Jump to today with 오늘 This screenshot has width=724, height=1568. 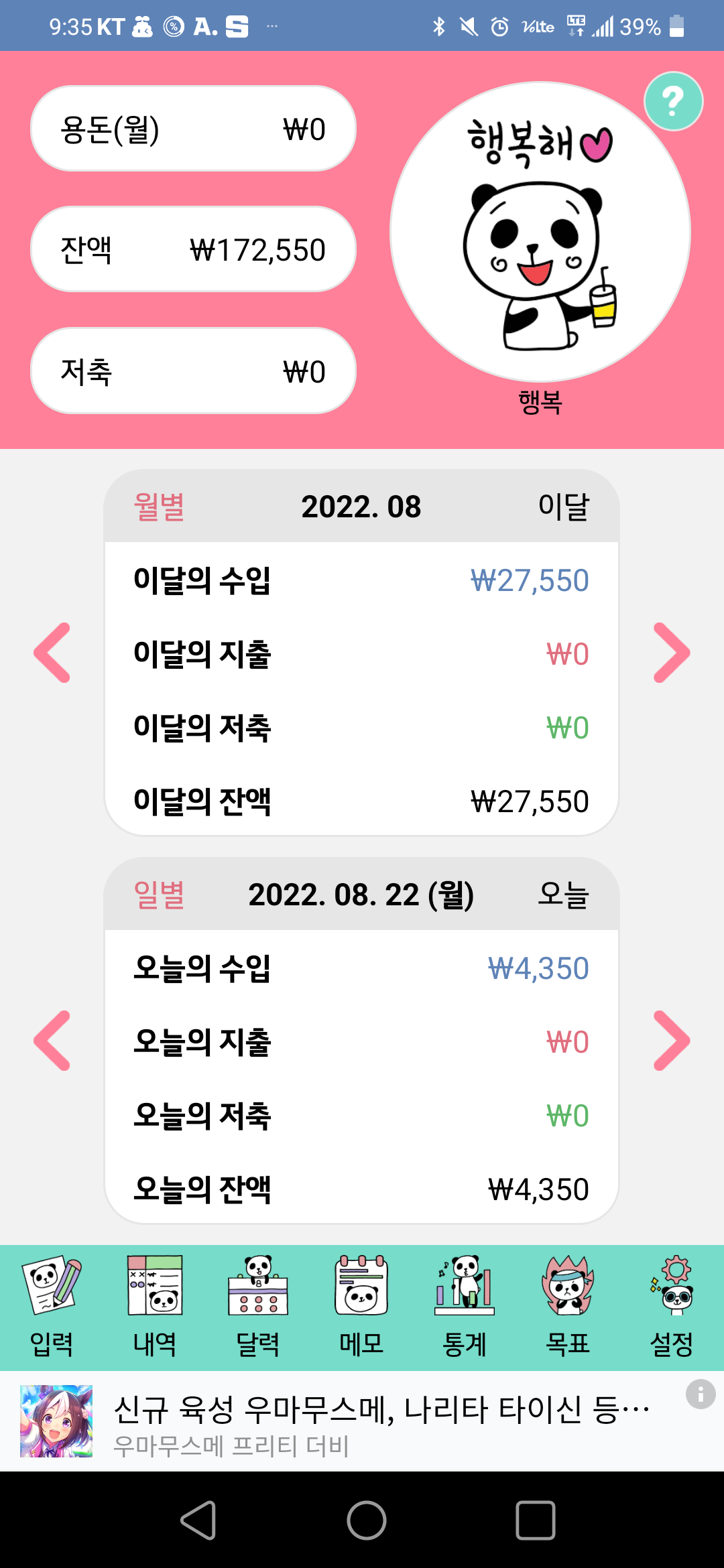click(563, 895)
